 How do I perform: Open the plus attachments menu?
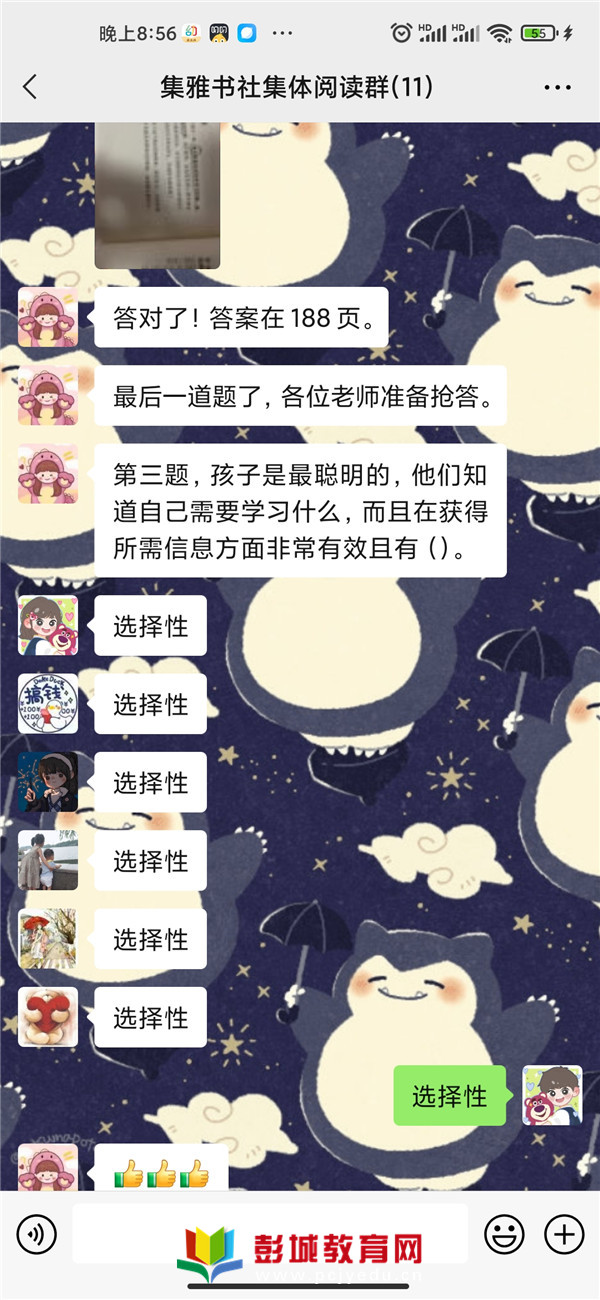tap(564, 1234)
